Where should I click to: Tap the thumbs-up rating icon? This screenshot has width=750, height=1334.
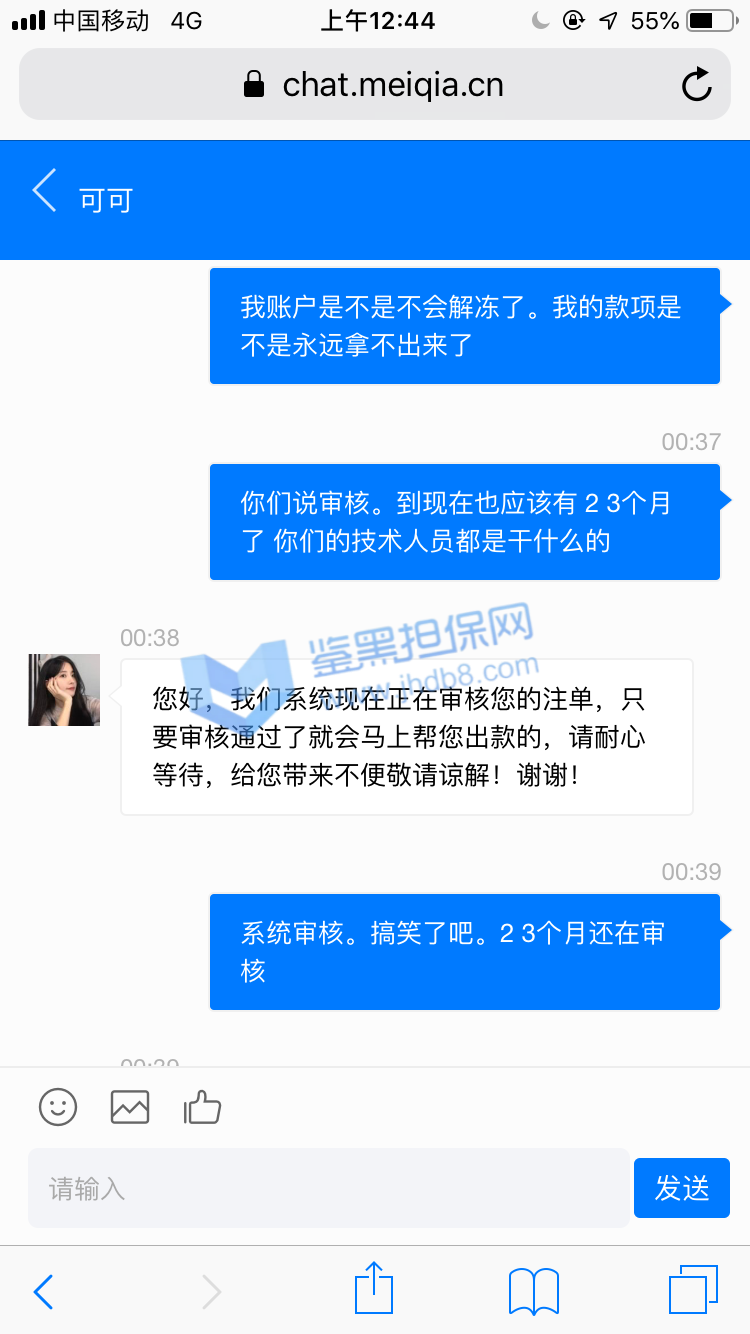pyautogui.click(x=202, y=1107)
